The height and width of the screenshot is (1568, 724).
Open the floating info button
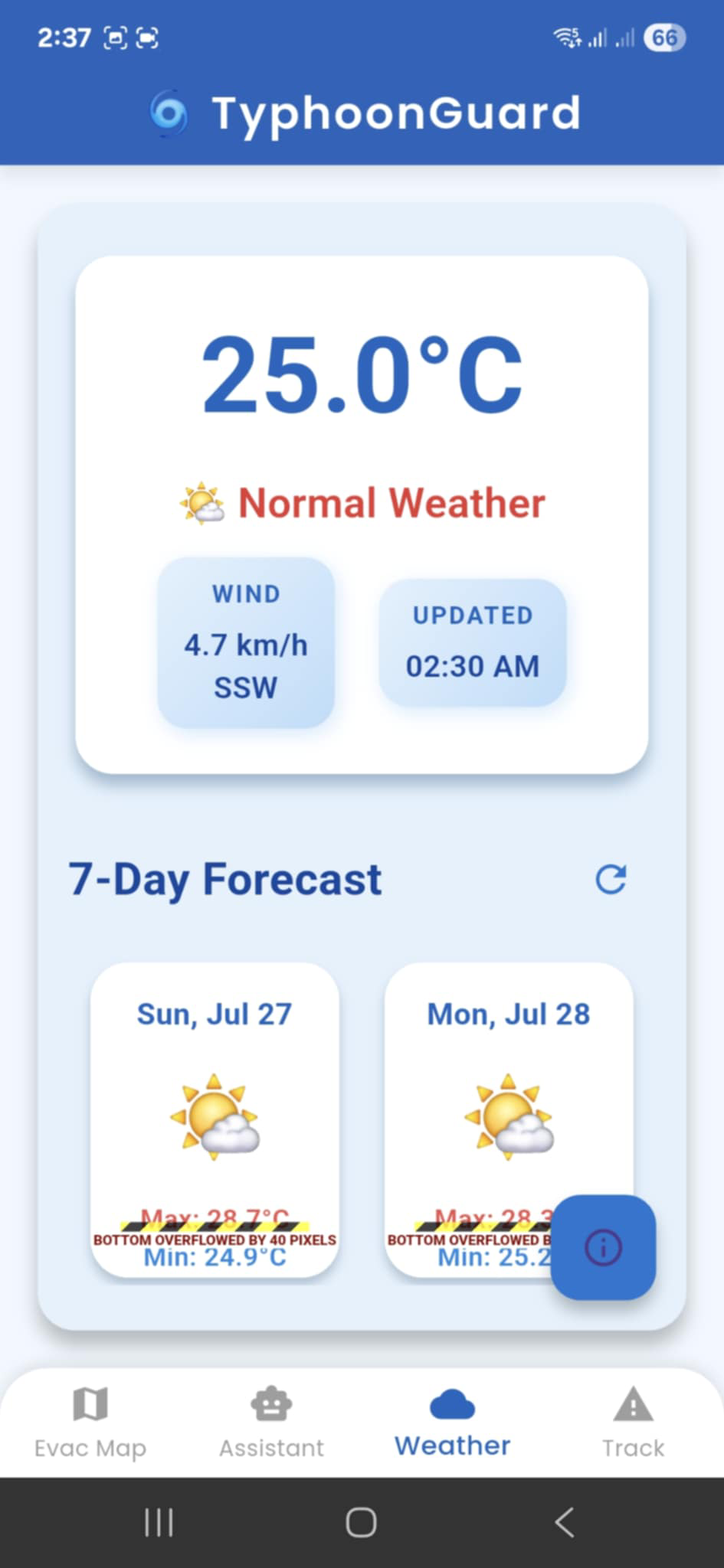(603, 1247)
